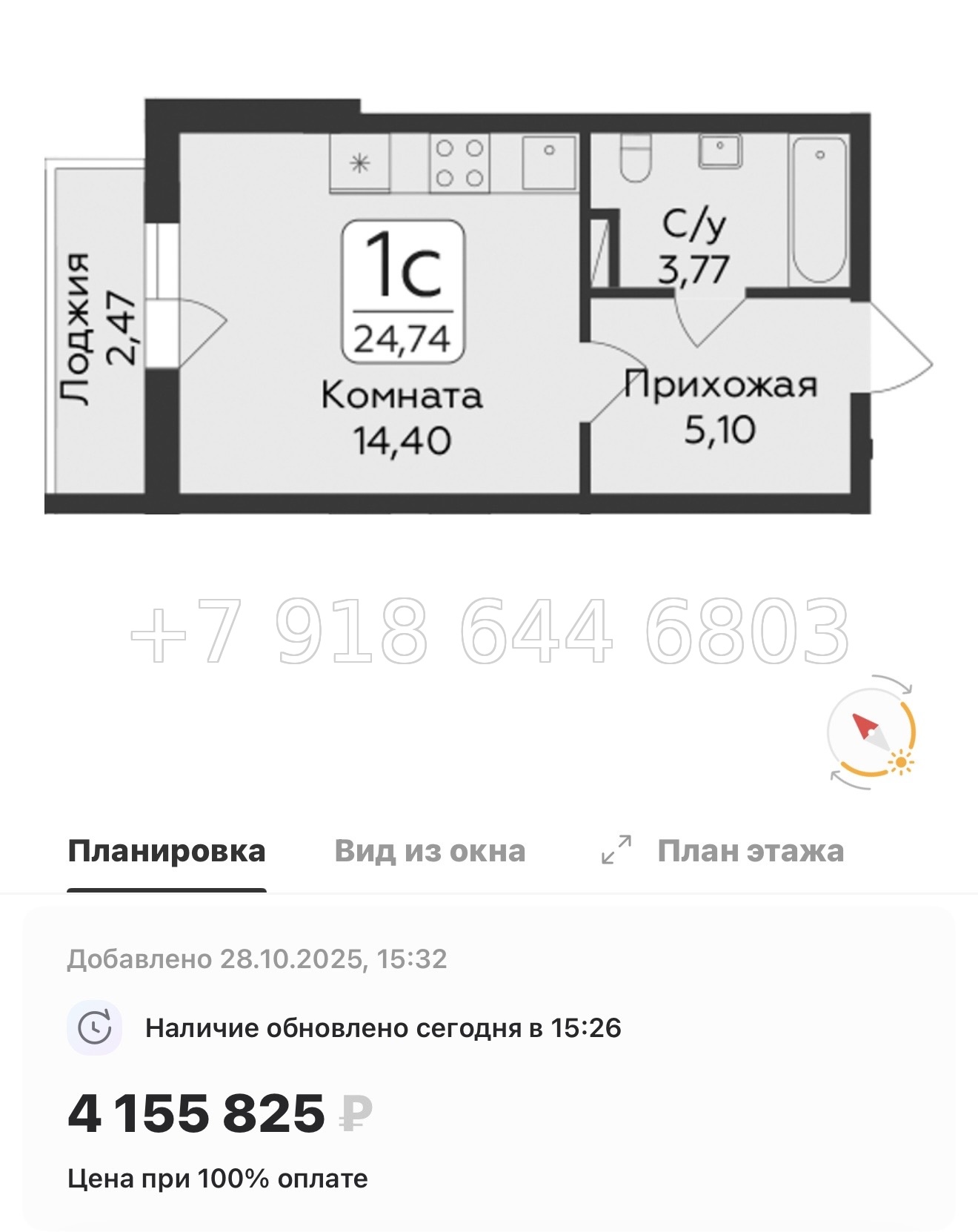Image resolution: width=978 pixels, height=1232 pixels.
Task: Click the kitchen sink icon on the plan
Action: point(549,164)
